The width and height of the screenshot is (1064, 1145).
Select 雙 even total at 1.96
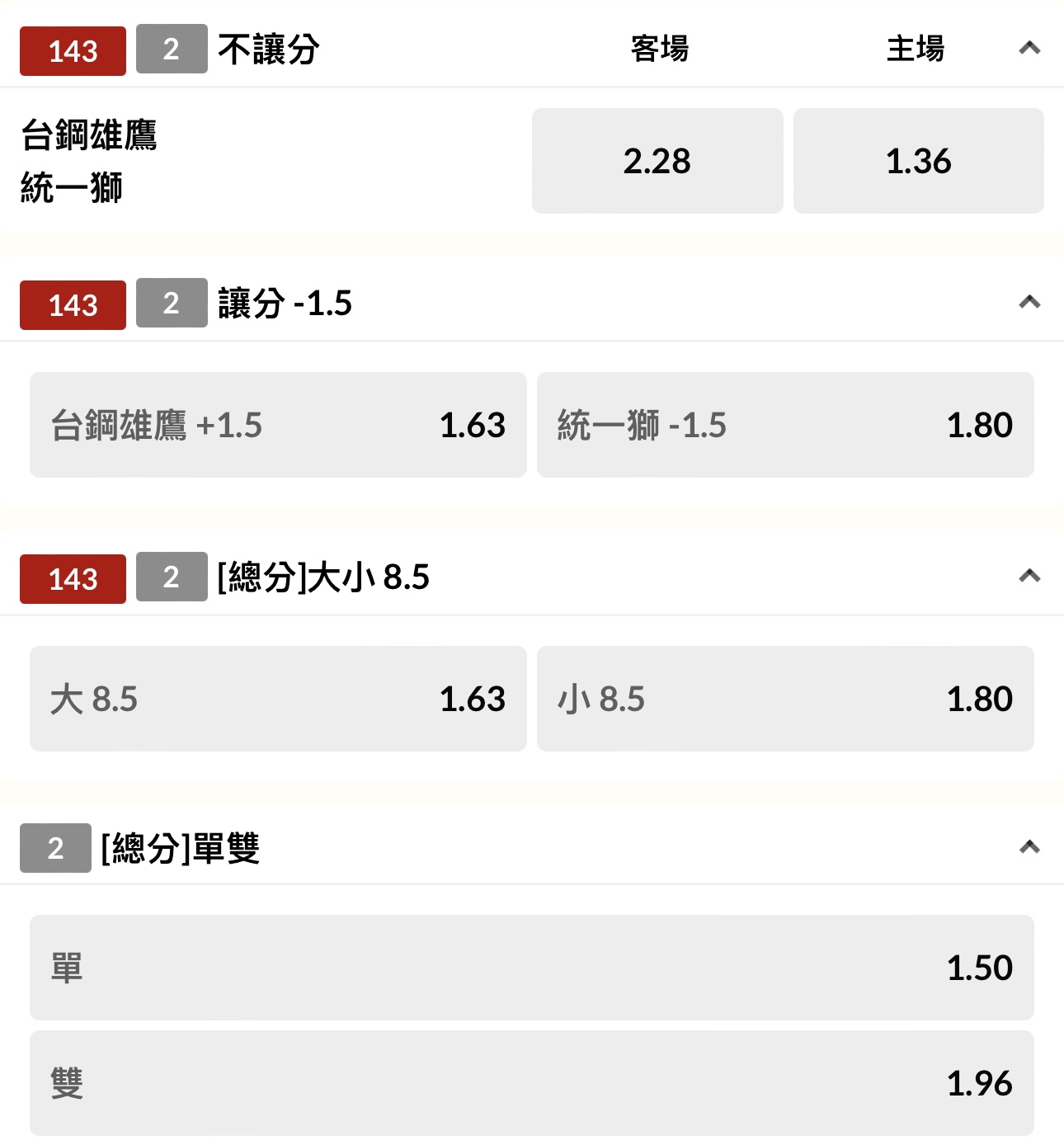531,1083
